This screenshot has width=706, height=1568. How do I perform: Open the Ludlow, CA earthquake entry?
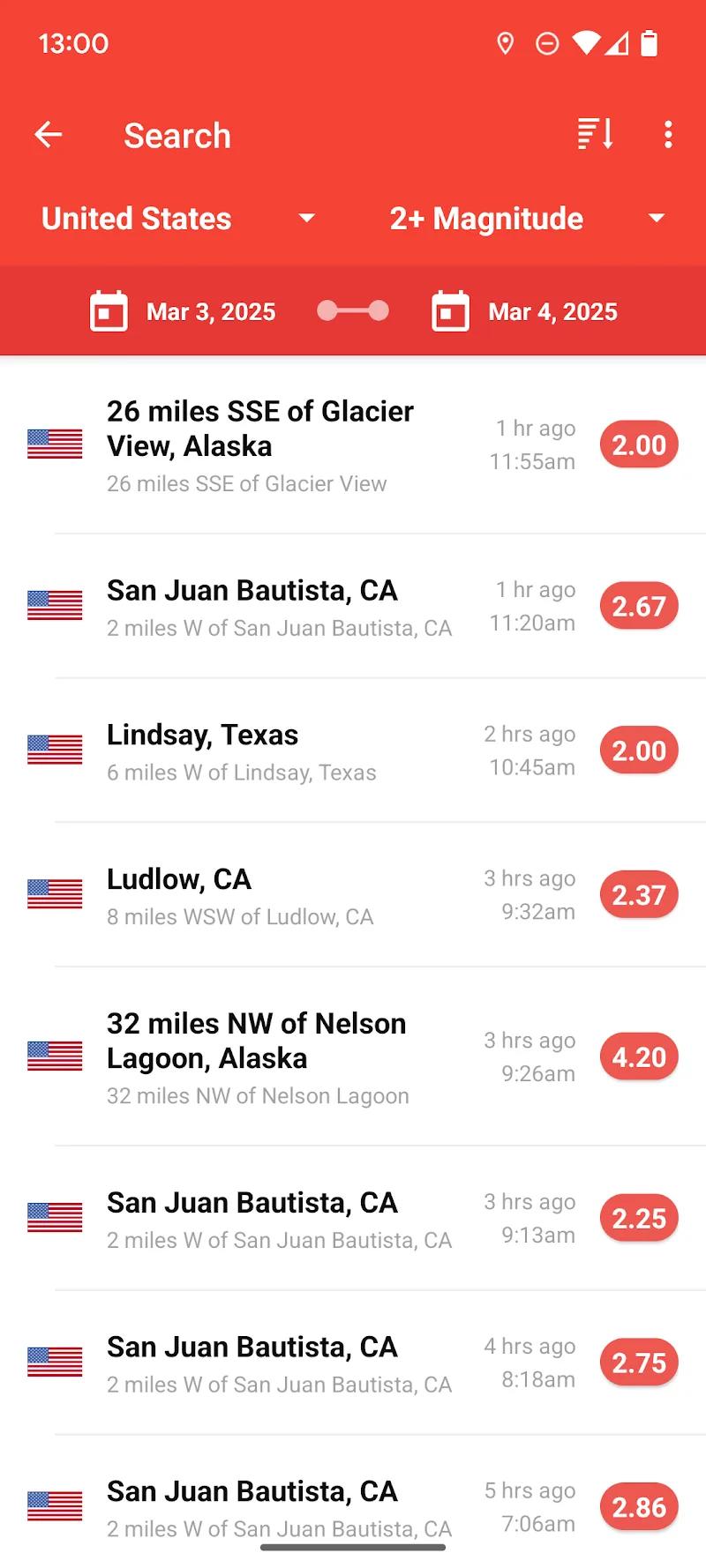265,894
